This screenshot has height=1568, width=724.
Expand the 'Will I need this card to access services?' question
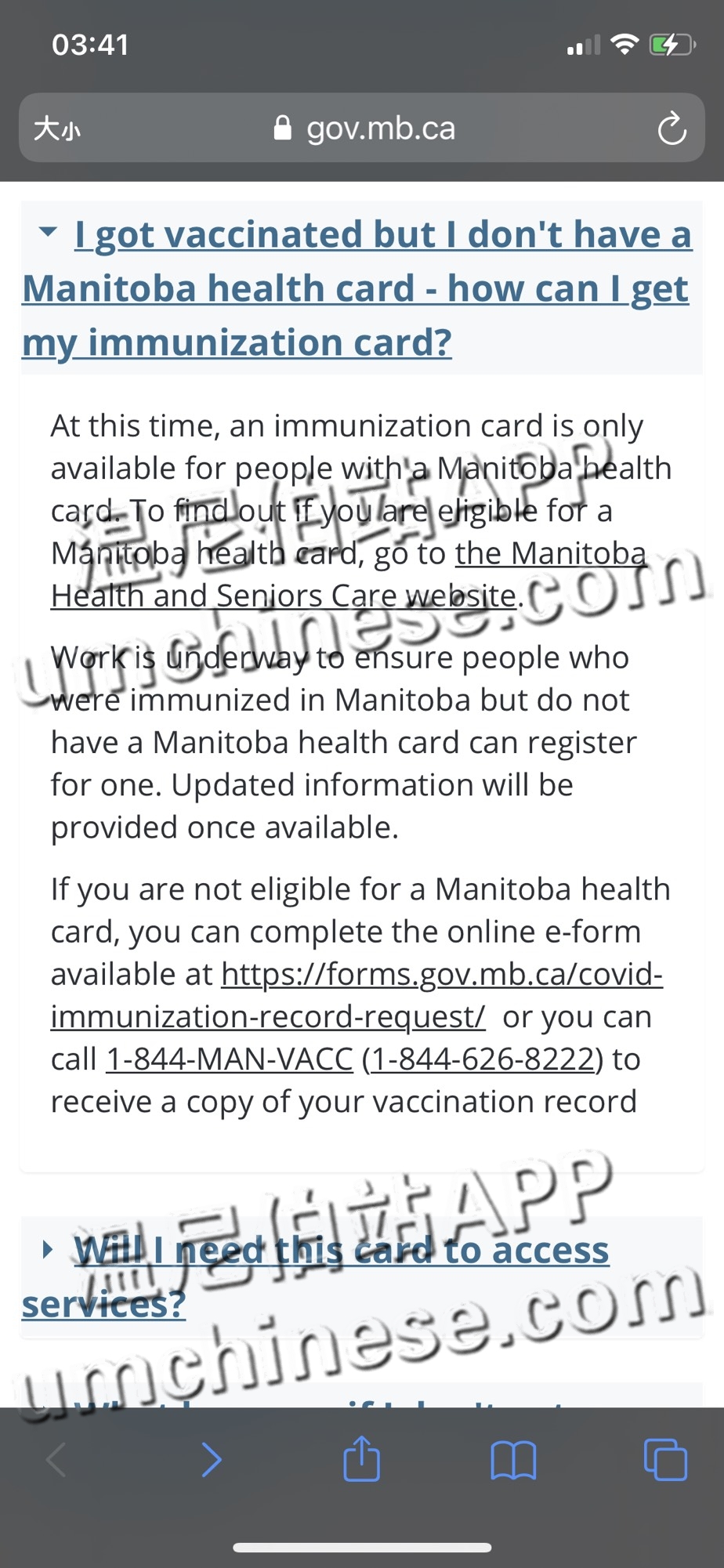pyautogui.click(x=341, y=1251)
